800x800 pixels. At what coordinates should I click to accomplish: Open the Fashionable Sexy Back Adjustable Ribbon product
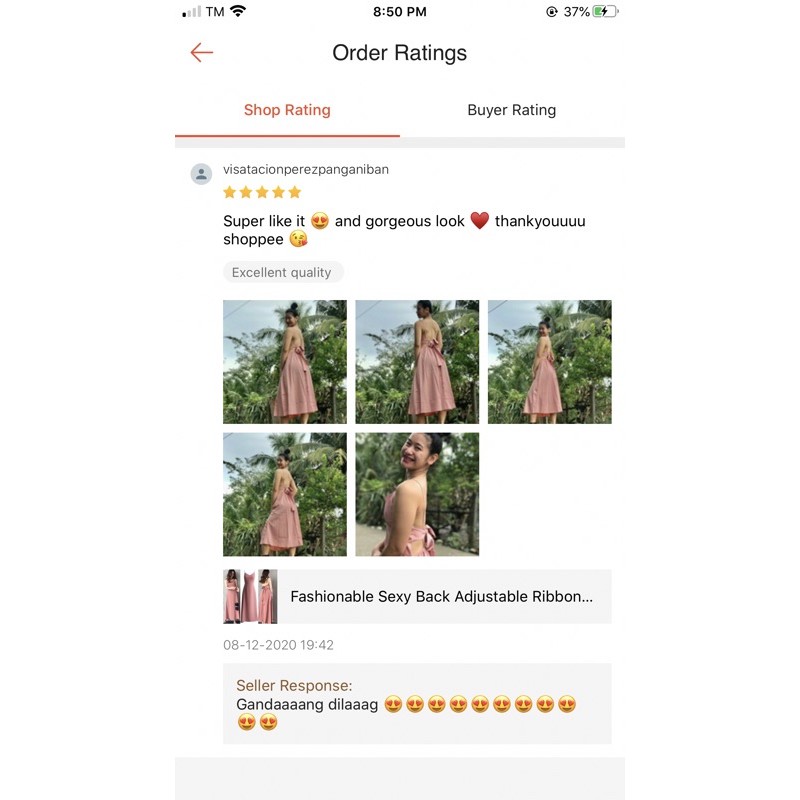417,596
